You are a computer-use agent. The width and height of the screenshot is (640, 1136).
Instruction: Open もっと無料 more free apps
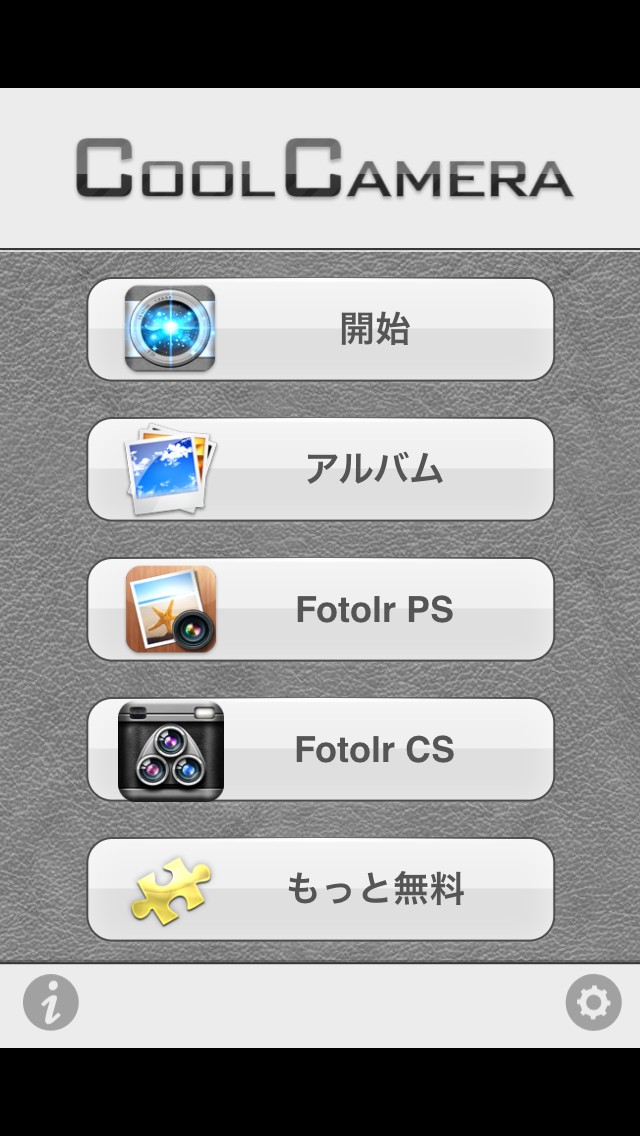320,889
